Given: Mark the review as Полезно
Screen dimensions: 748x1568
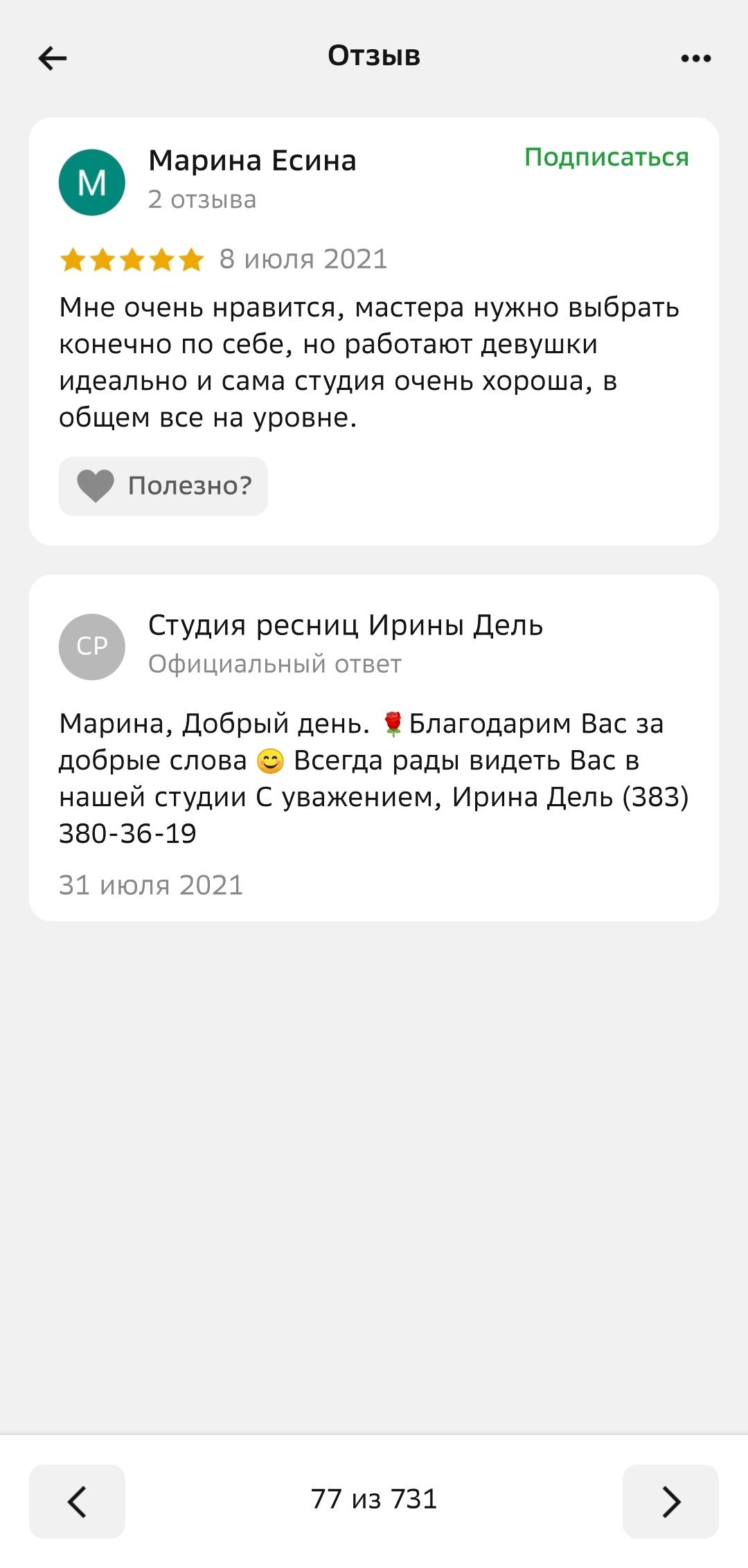Looking at the screenshot, I should click(x=163, y=485).
